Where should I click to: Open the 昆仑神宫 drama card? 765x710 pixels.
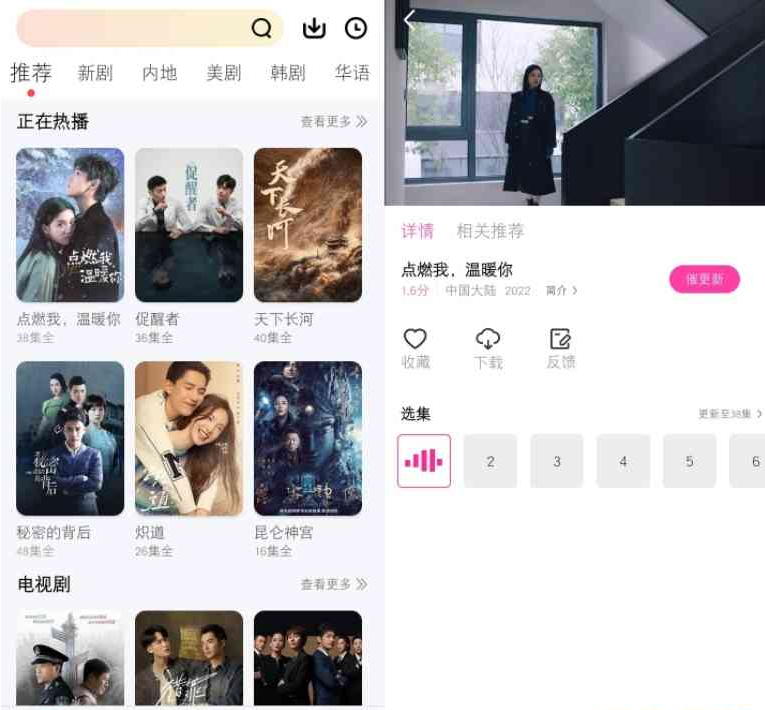[308, 438]
